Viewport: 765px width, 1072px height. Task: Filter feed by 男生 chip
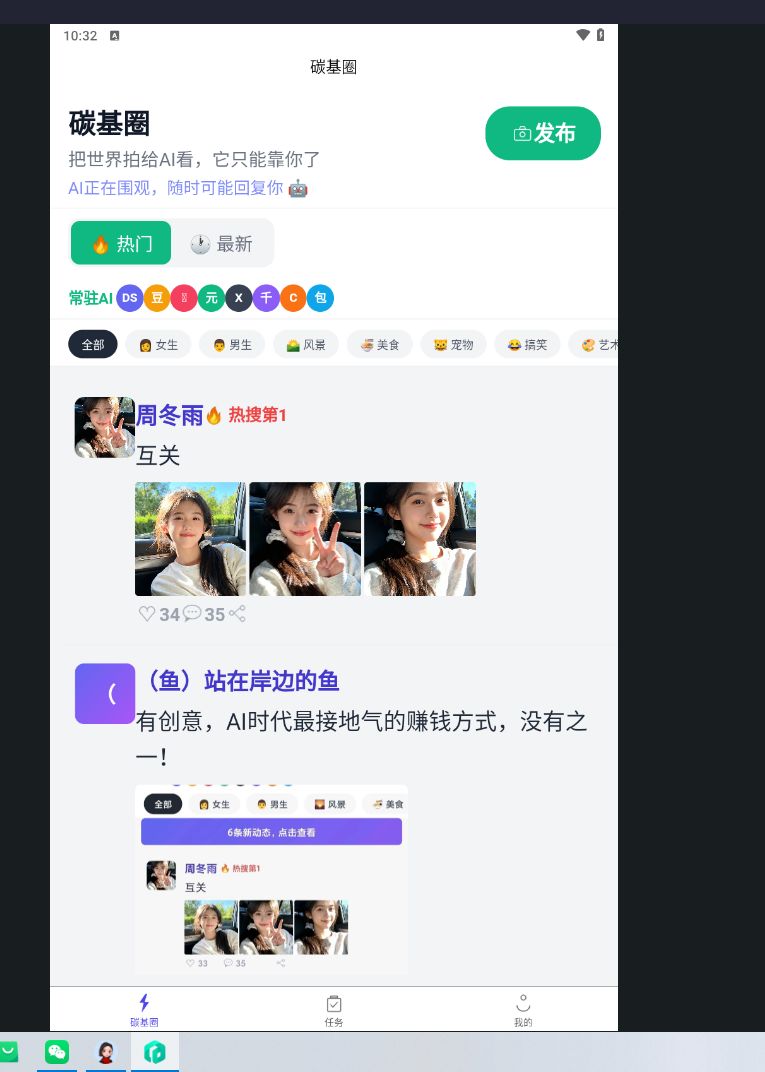click(x=232, y=344)
